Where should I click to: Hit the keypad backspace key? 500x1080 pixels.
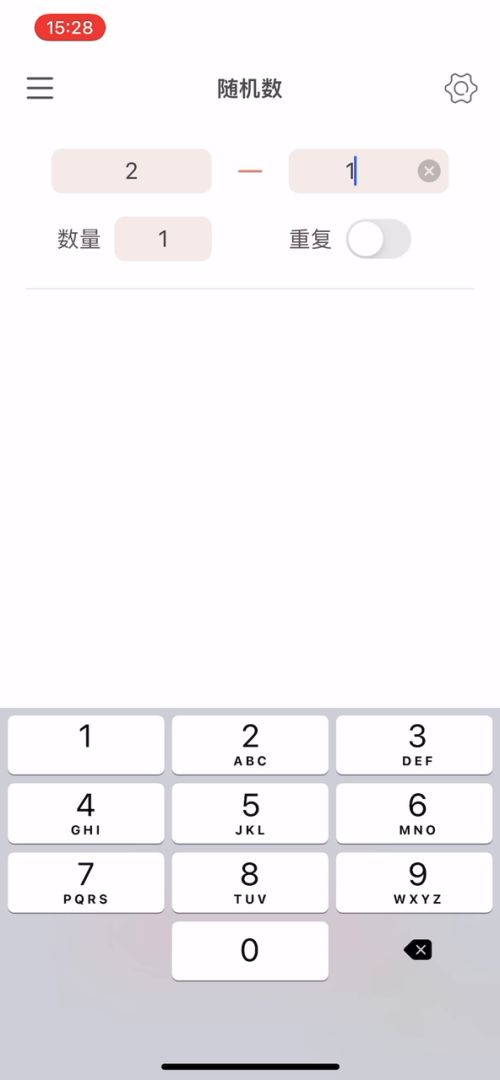coord(417,951)
